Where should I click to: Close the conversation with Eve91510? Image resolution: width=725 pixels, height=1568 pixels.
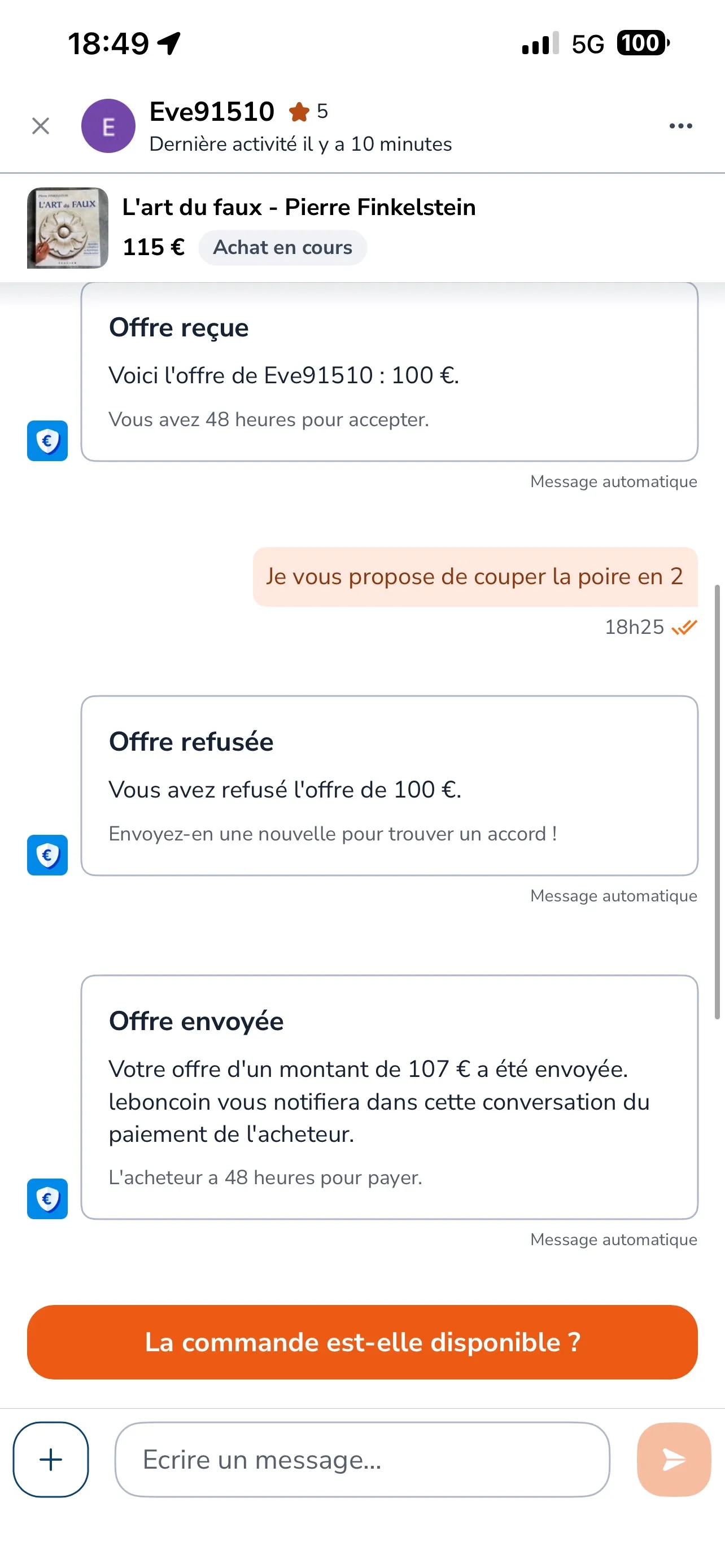[41, 126]
